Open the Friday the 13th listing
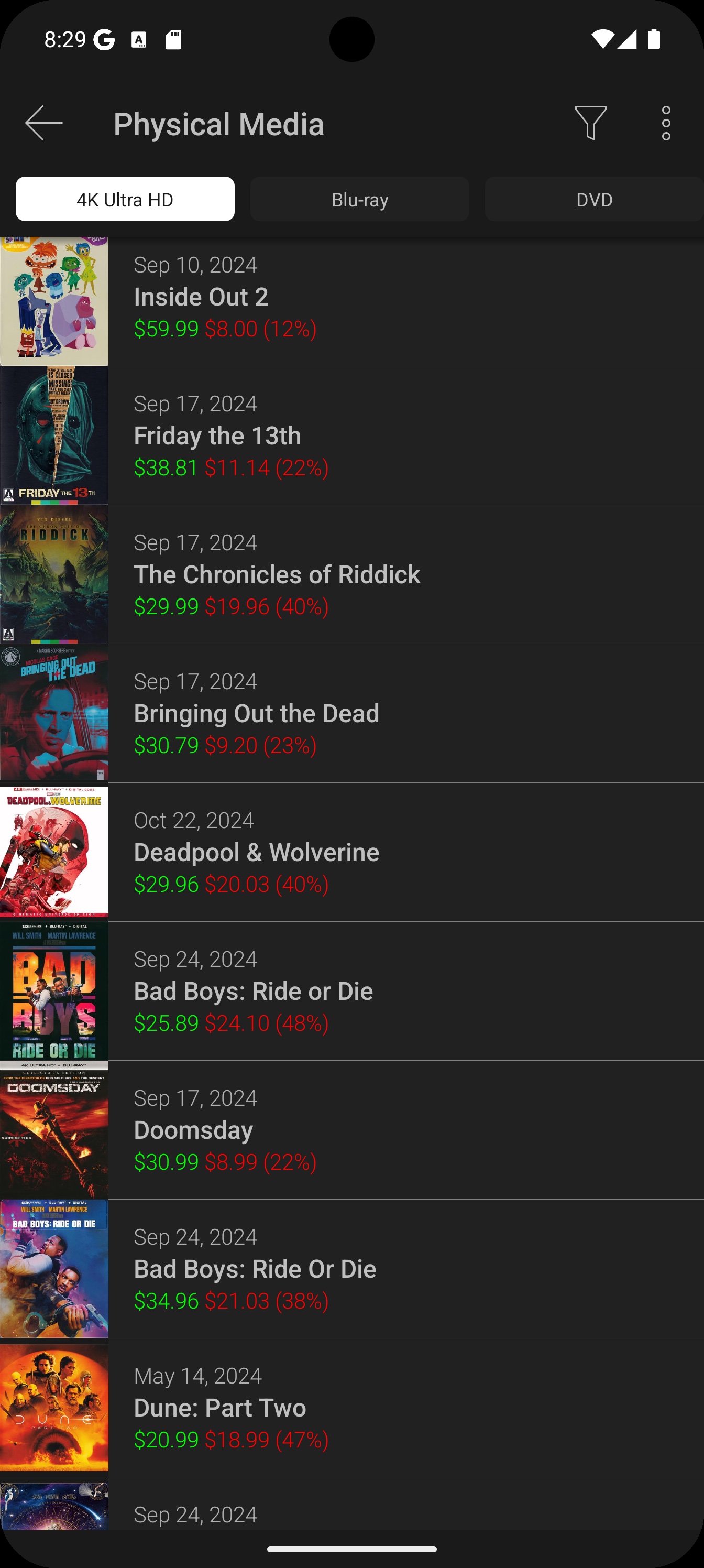Viewport: 704px width, 1568px height. [351, 436]
